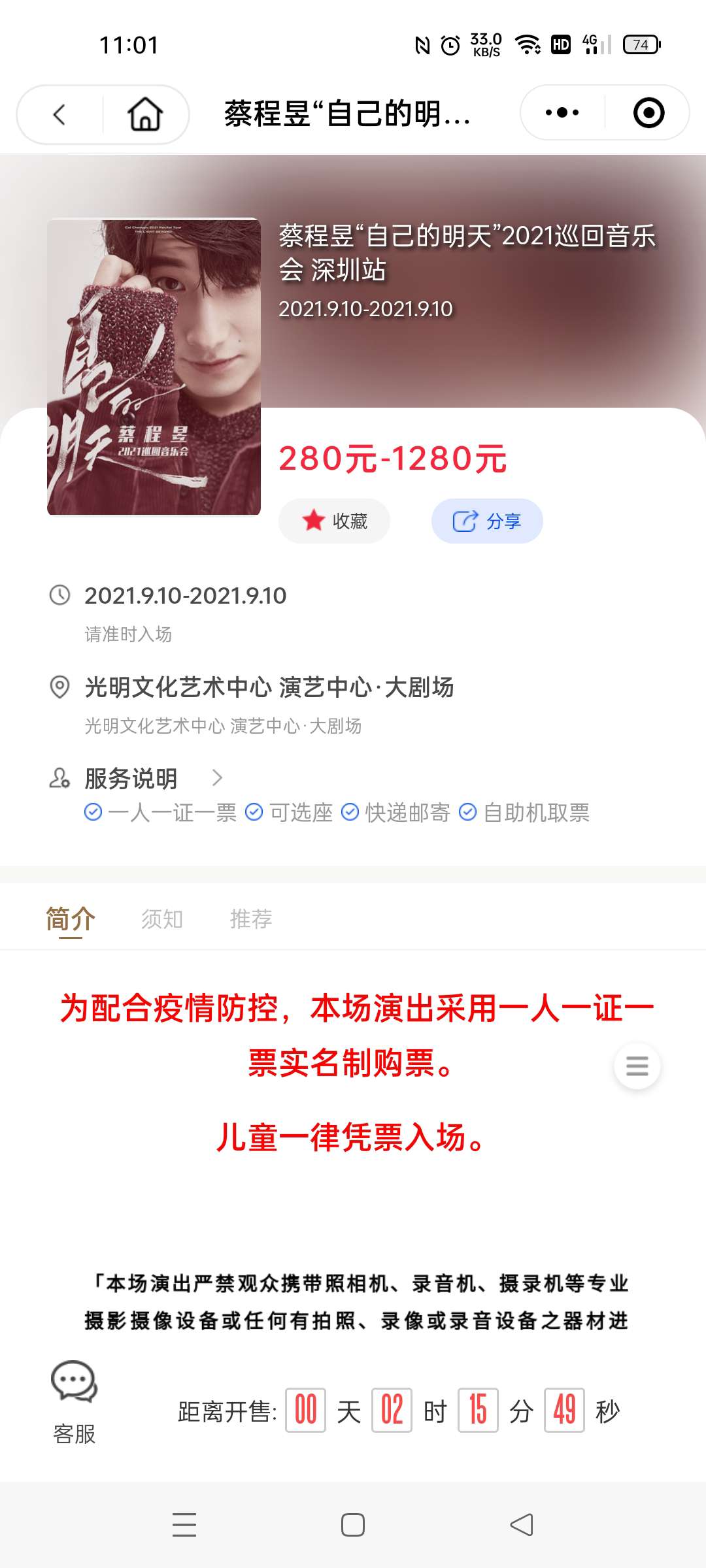Open recent apps from the navigation bar
The height and width of the screenshot is (1568, 706).
click(x=184, y=1525)
